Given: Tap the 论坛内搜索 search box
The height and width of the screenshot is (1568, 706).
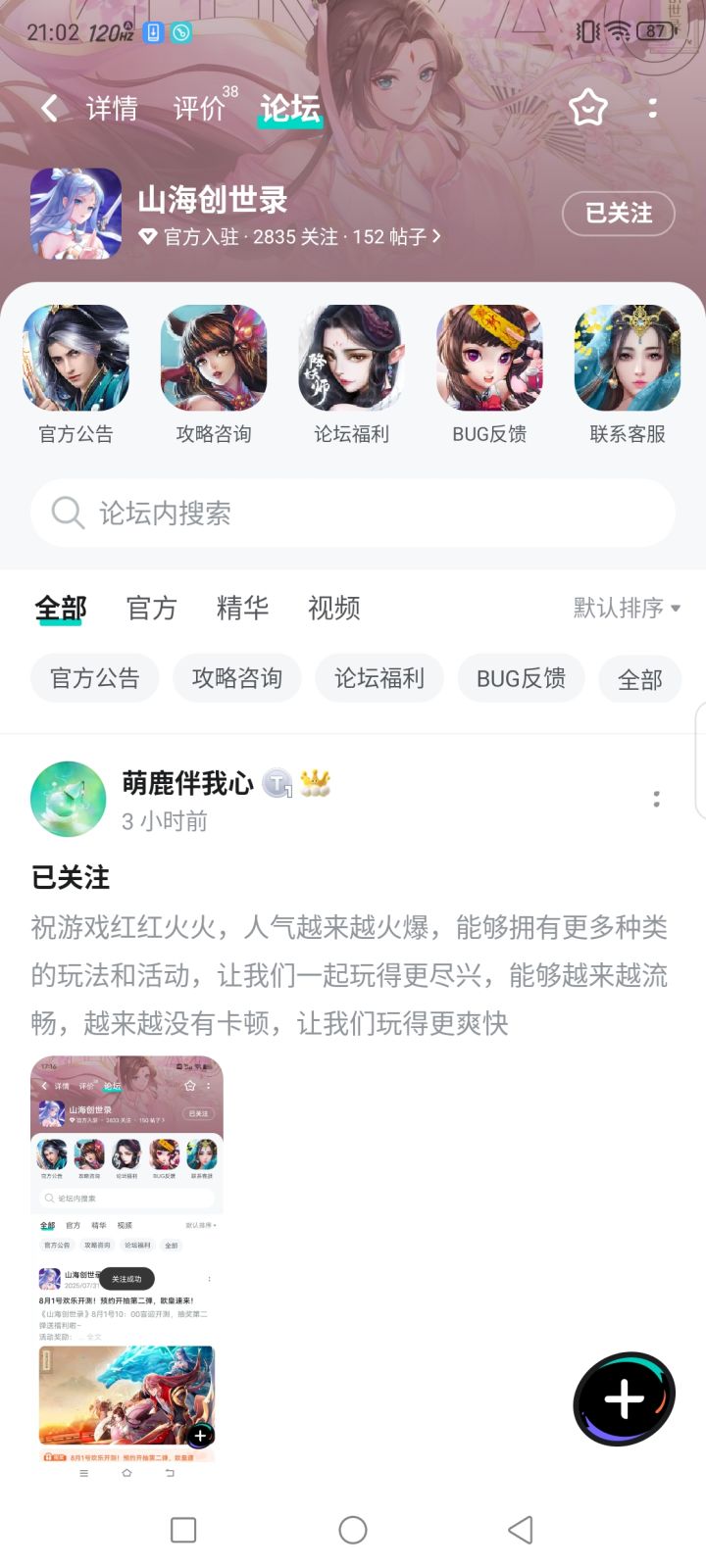Looking at the screenshot, I should (353, 513).
